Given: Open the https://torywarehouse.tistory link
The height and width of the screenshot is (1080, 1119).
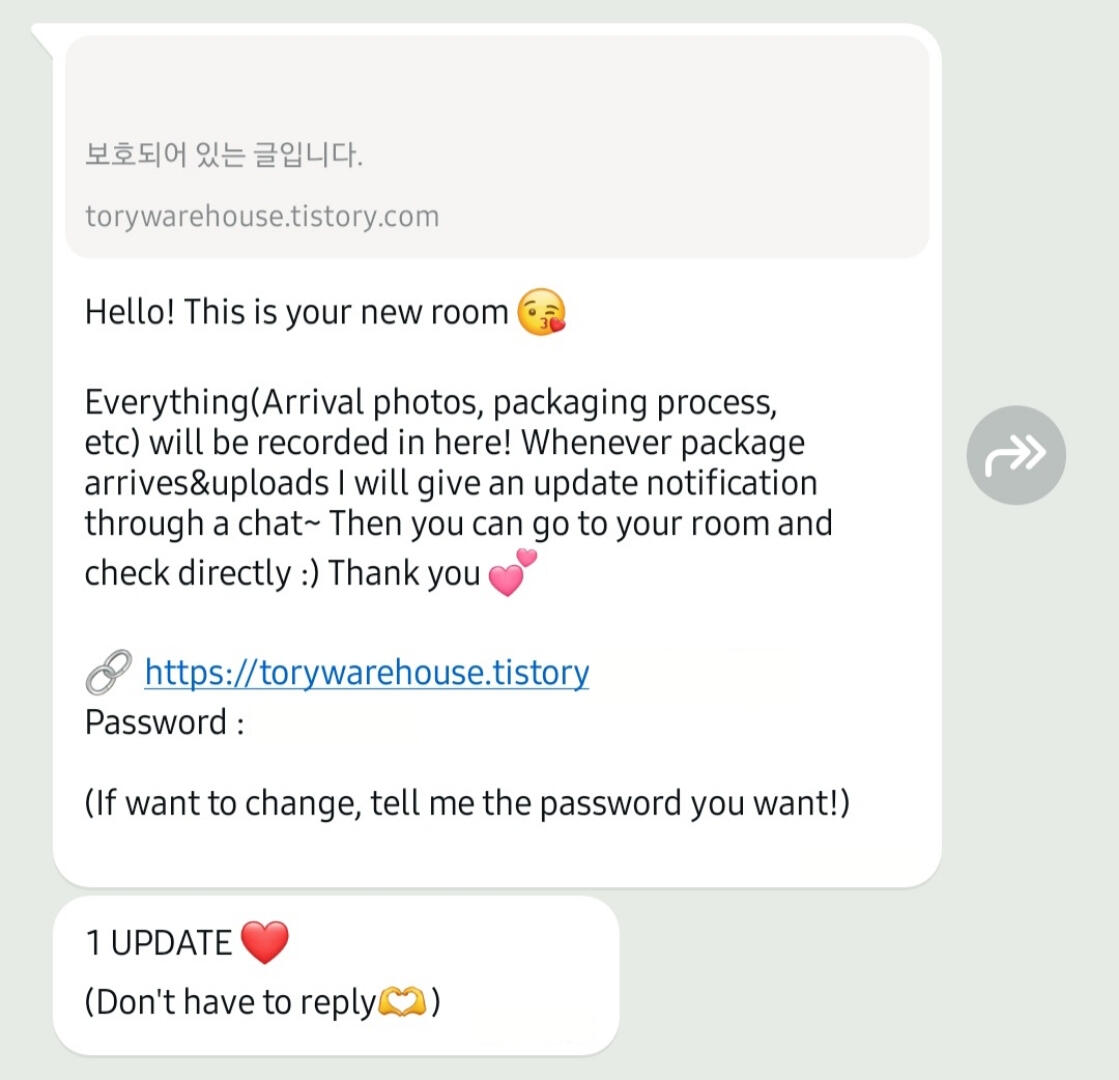Looking at the screenshot, I should [x=367, y=673].
